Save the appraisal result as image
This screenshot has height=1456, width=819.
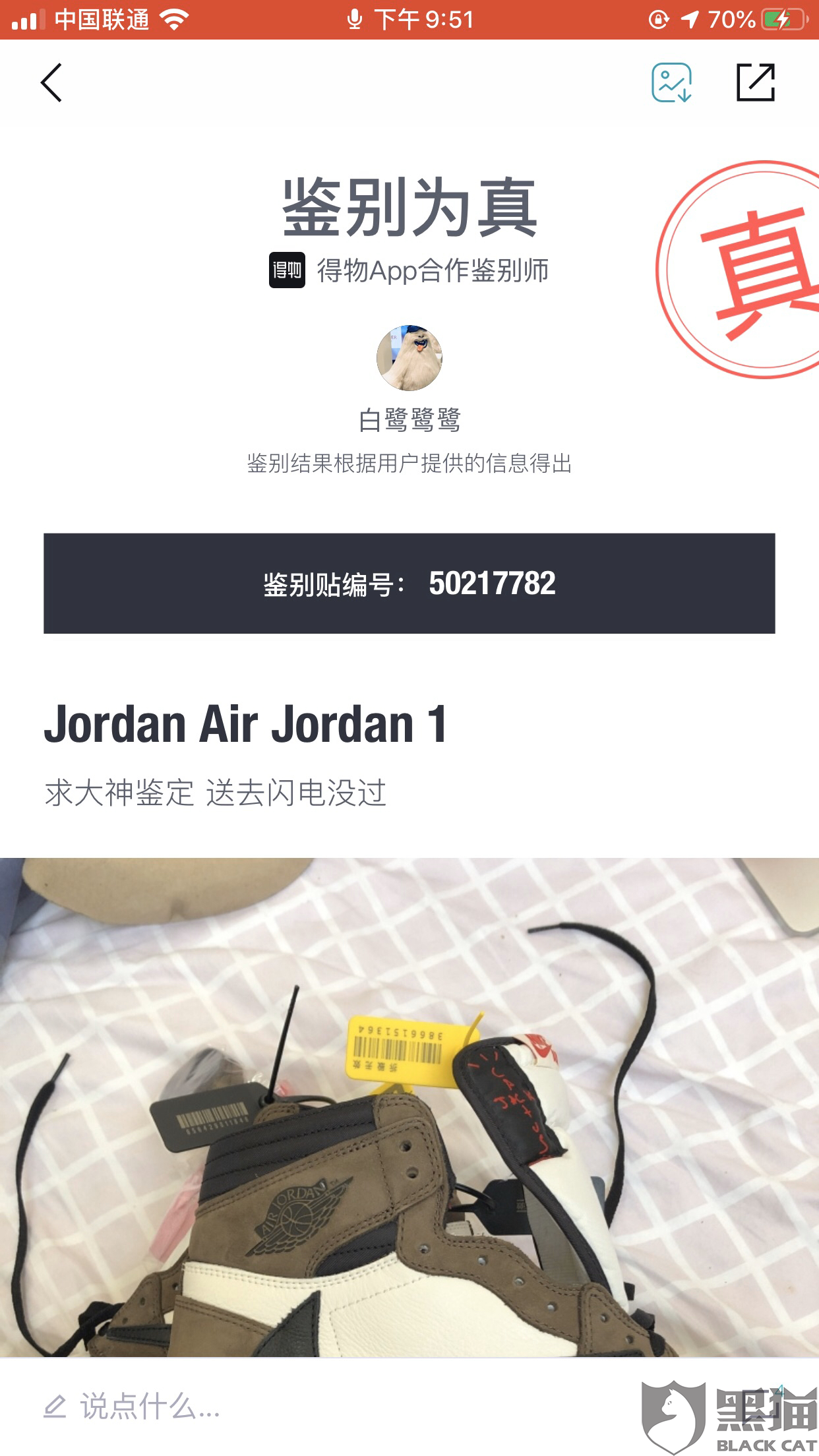click(x=671, y=83)
